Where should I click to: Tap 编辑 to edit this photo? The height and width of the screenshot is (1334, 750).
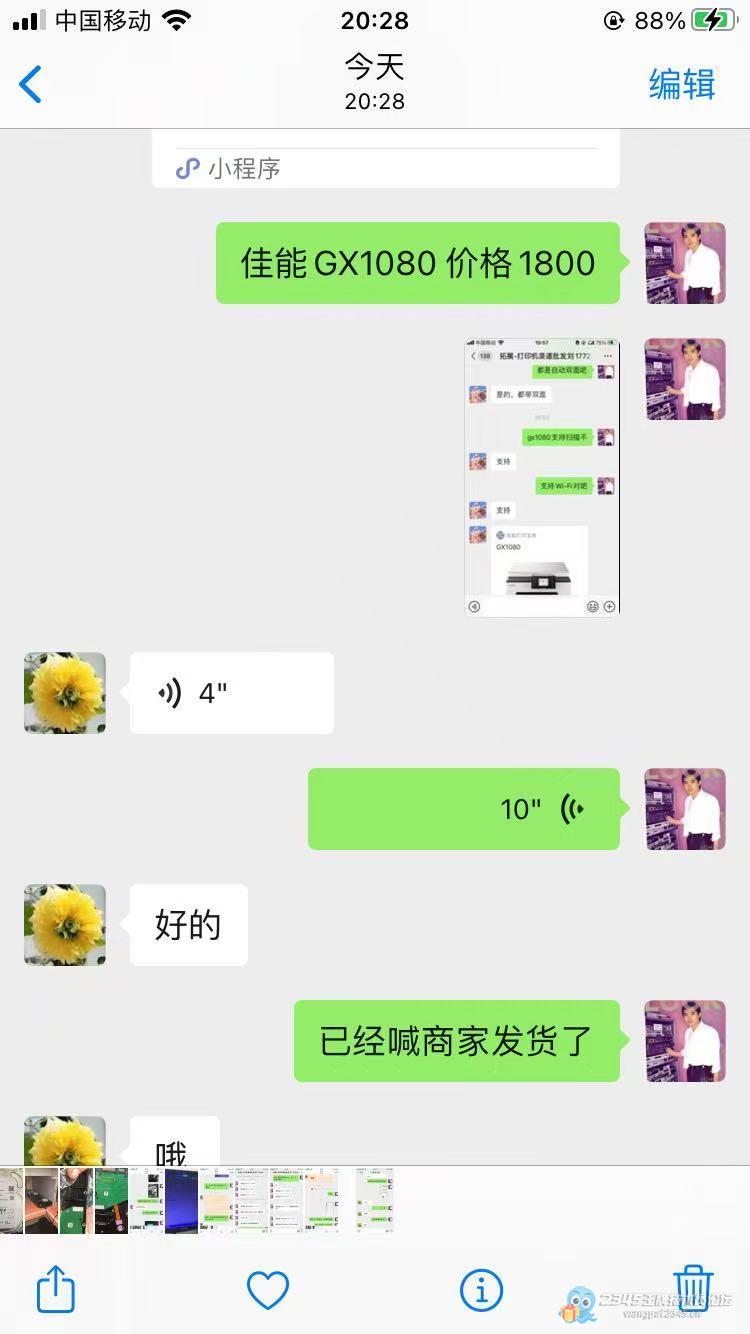coord(682,84)
